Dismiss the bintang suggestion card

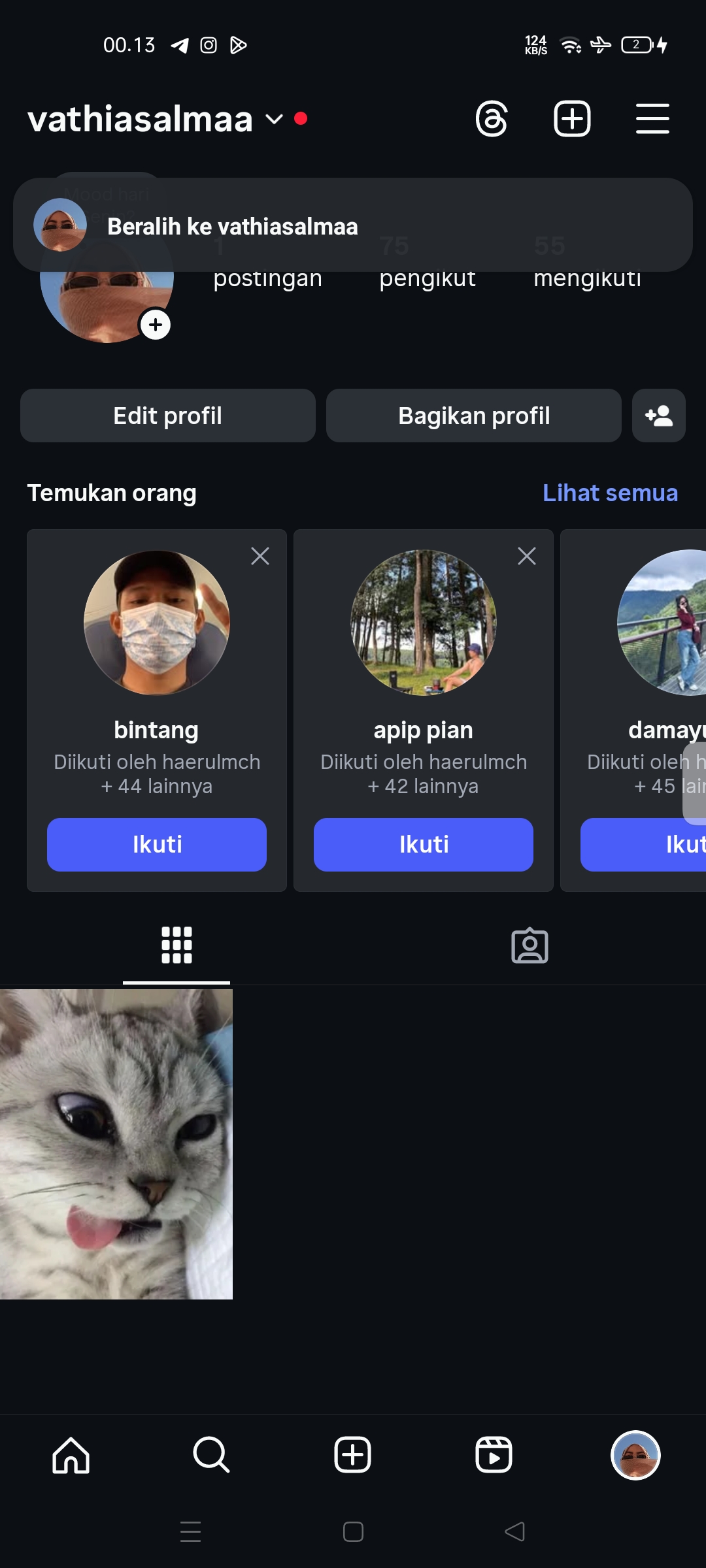click(260, 556)
